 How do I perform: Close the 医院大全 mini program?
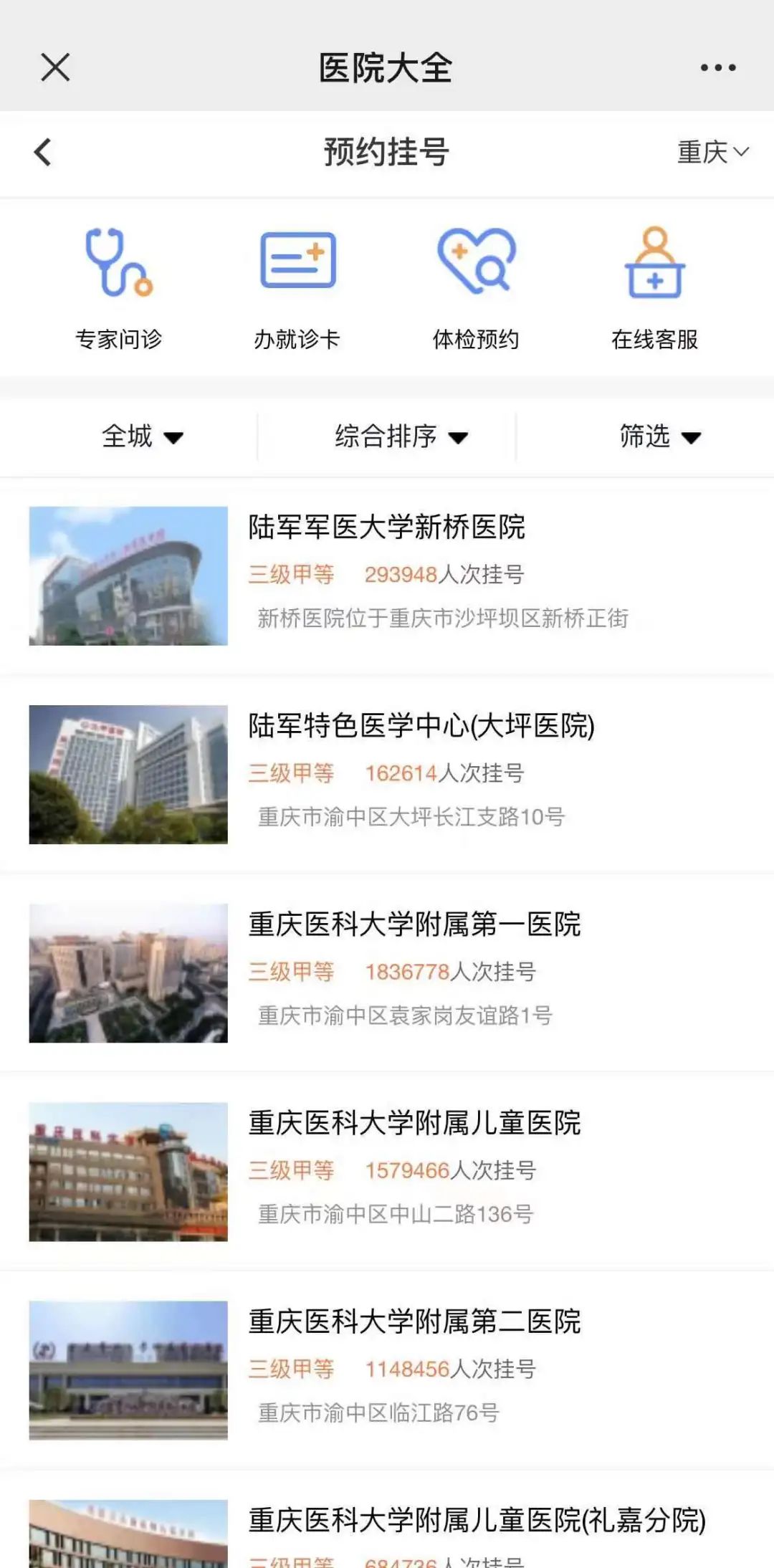pos(54,69)
